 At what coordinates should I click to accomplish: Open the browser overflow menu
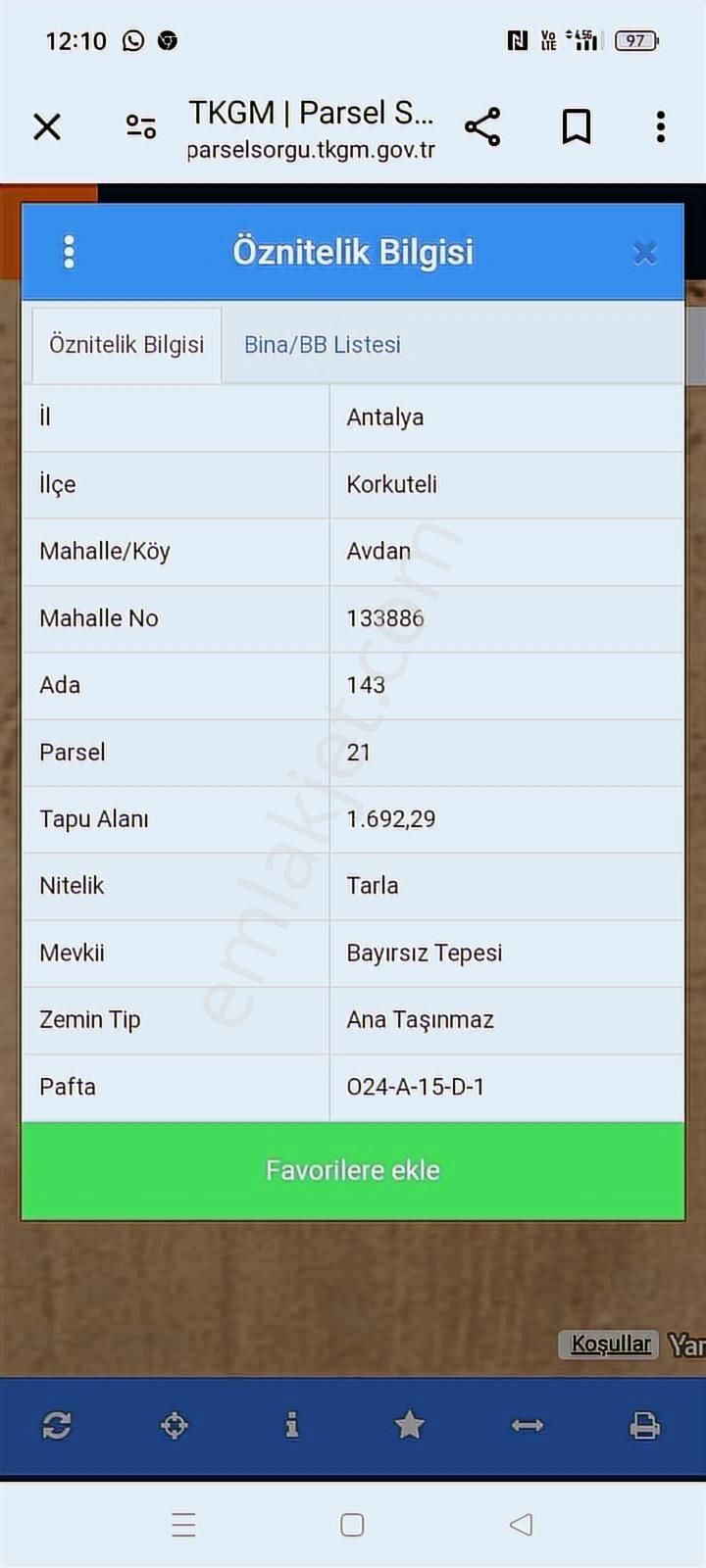[660, 126]
